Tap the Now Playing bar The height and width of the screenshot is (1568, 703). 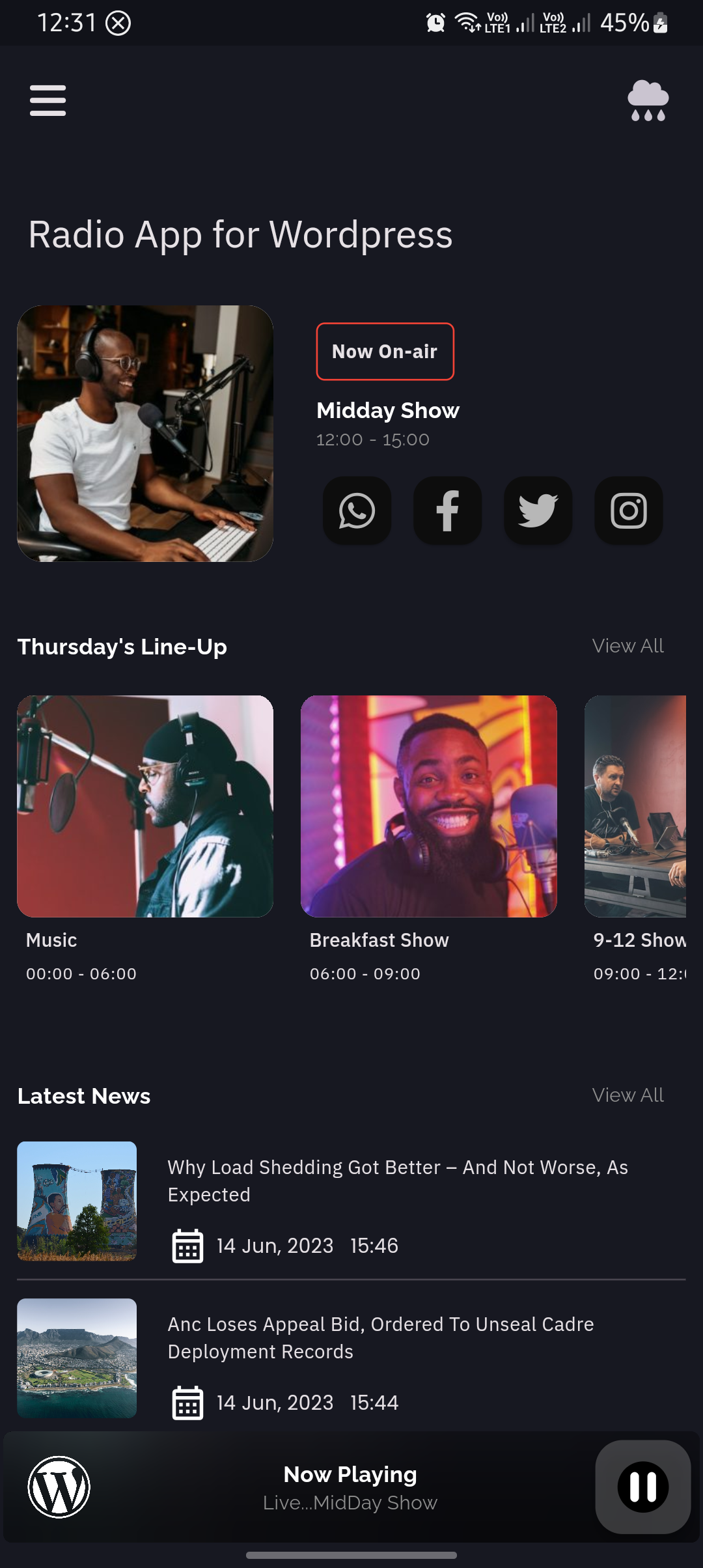pos(351,1488)
